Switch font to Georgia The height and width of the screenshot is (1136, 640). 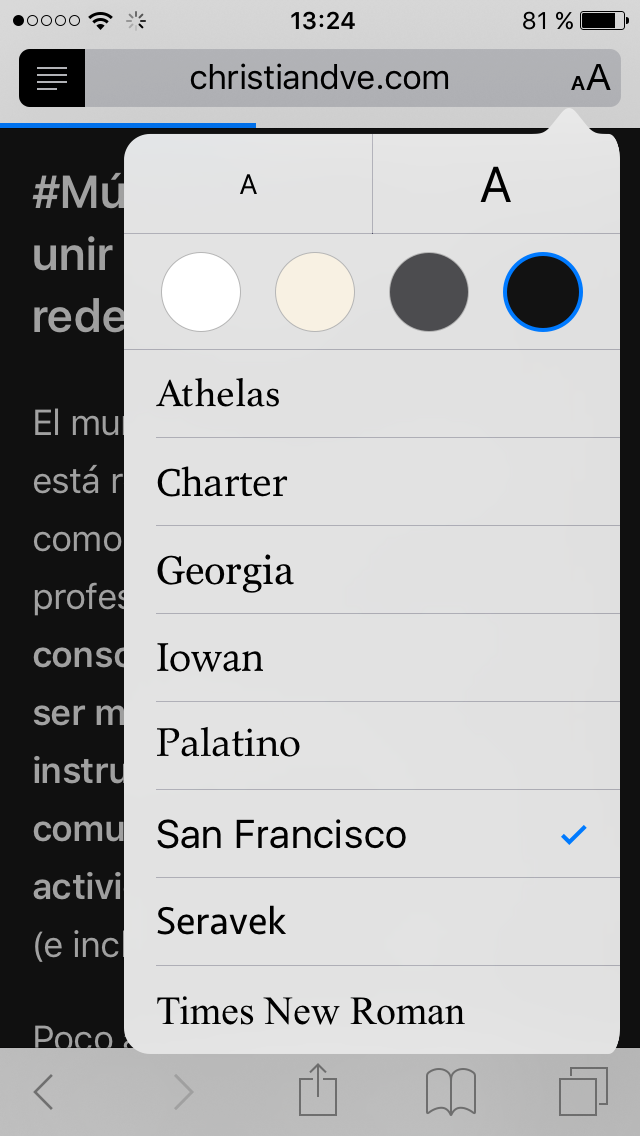[x=372, y=569]
